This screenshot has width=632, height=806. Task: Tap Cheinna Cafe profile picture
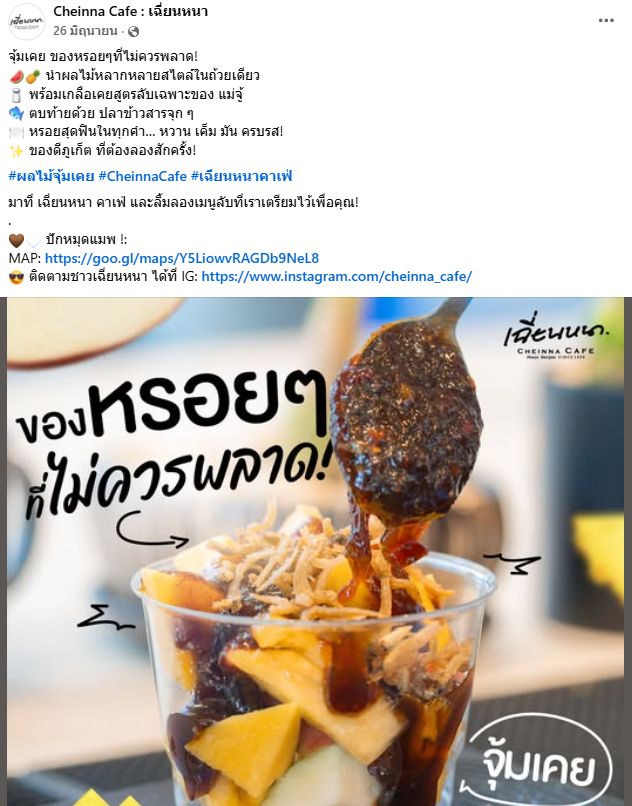click(x=25, y=21)
